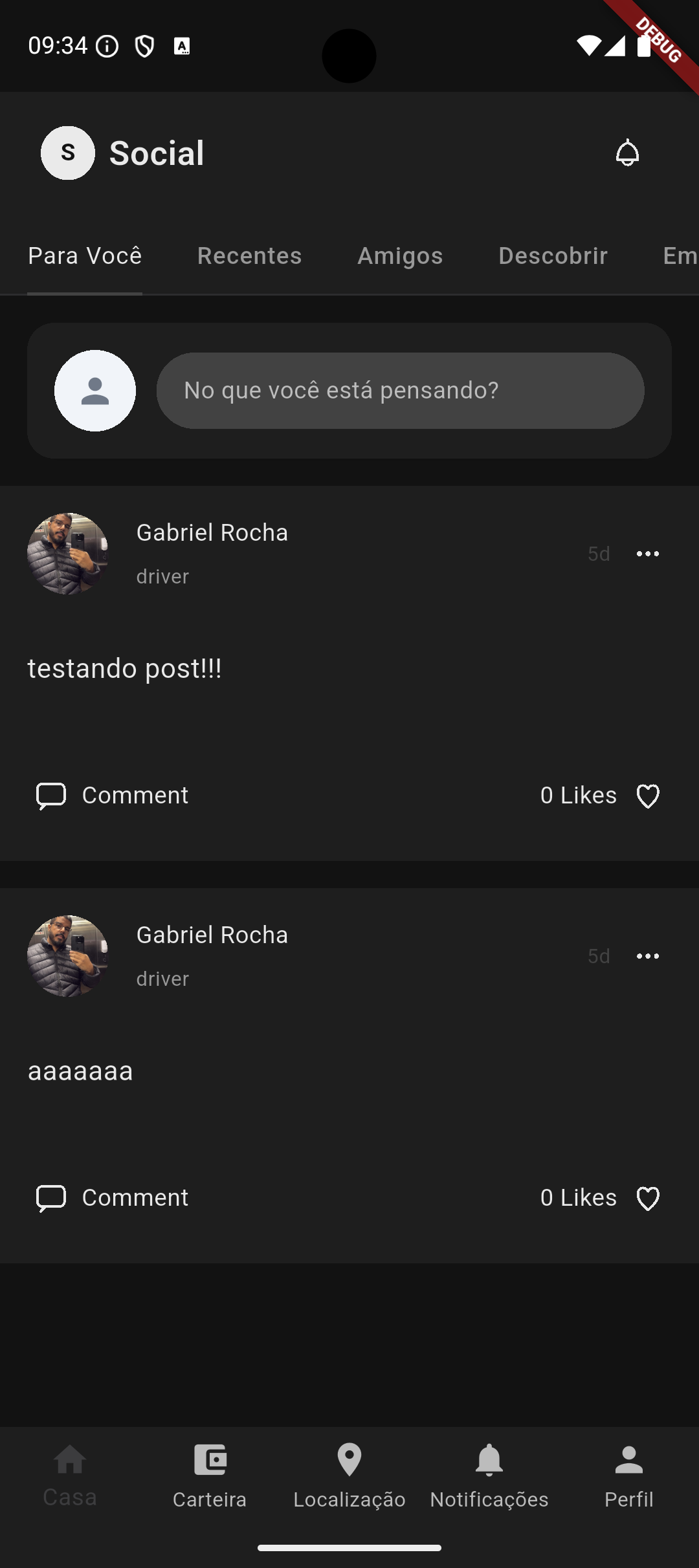Click the 'S' Social avatar badge

[x=67, y=153]
